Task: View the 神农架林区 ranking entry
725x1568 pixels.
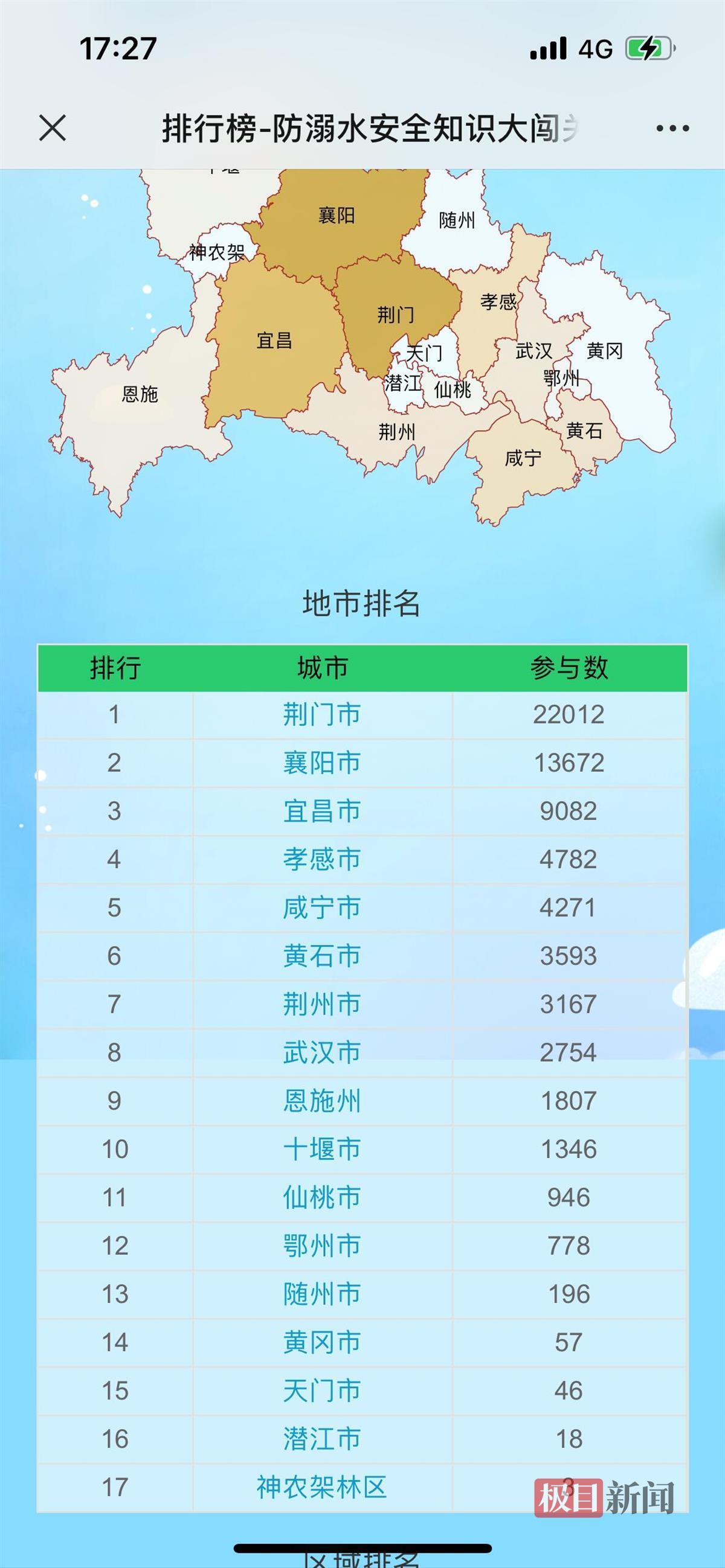Action: click(322, 1487)
